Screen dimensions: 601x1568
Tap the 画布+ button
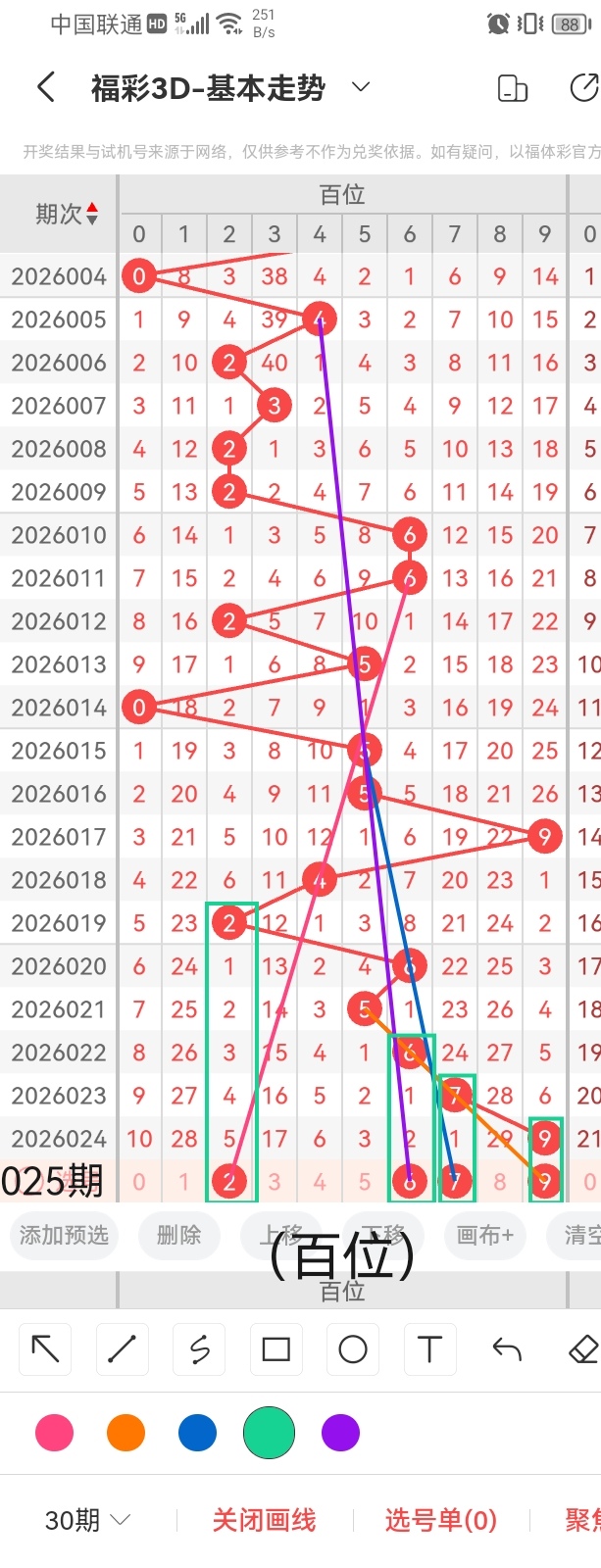tap(484, 1235)
